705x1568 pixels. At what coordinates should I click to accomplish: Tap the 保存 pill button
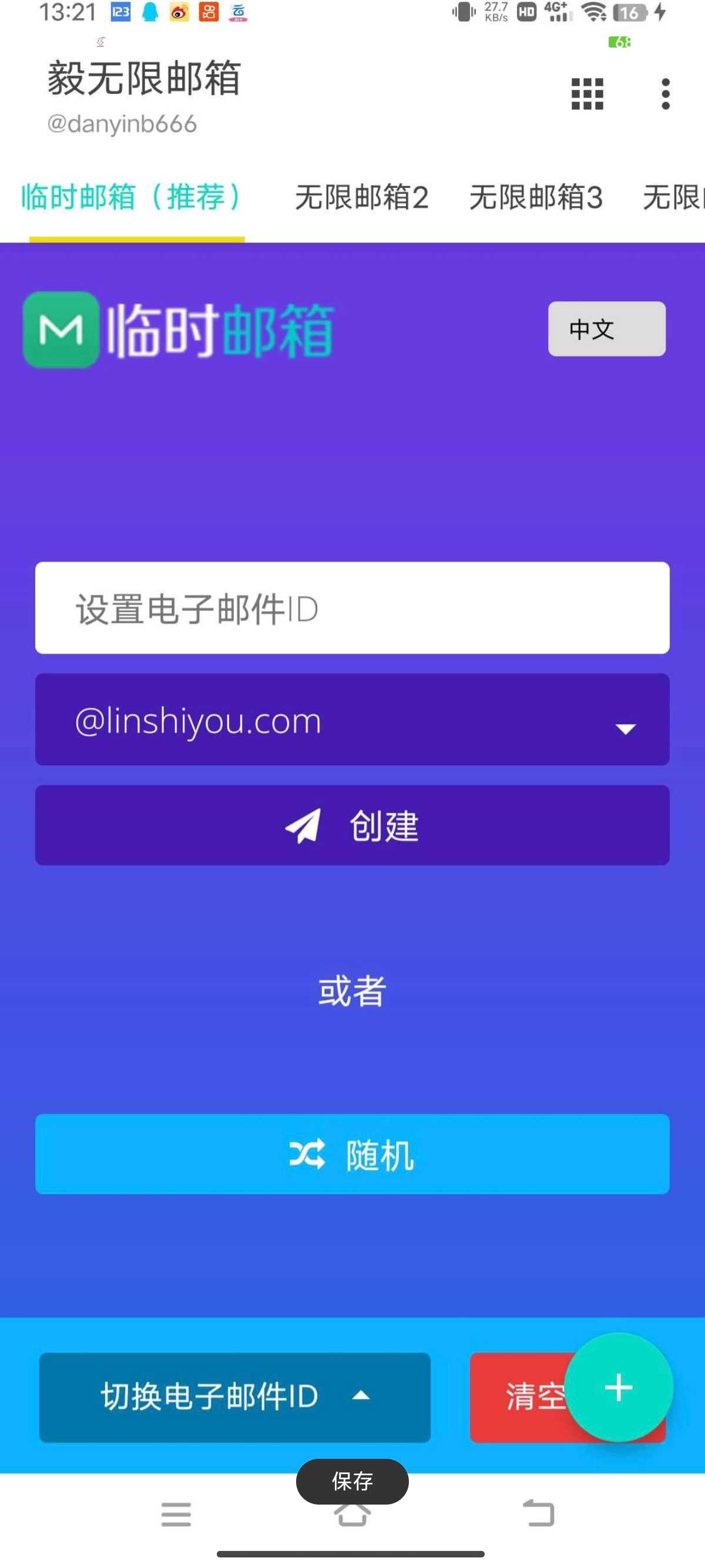[x=352, y=1480]
